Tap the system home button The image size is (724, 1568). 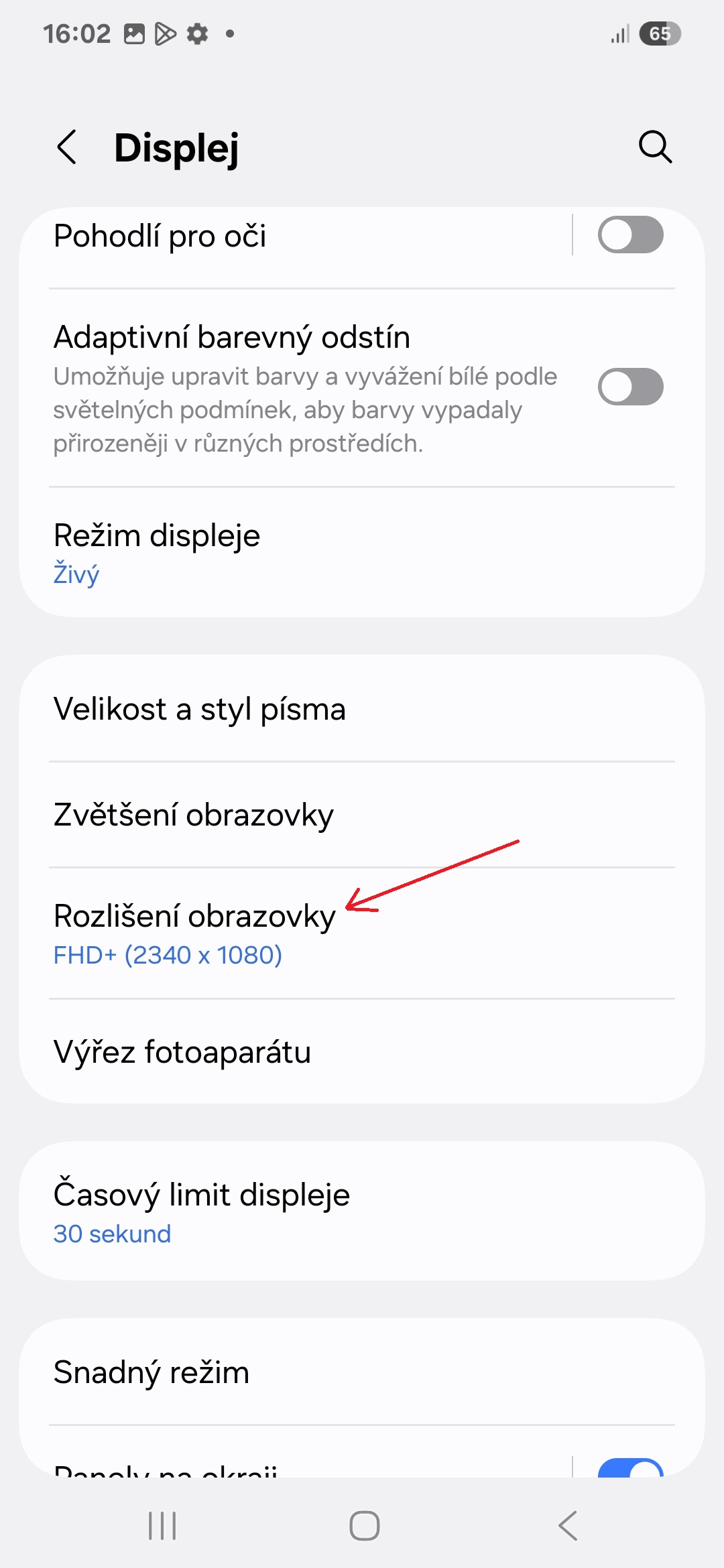[364, 1526]
